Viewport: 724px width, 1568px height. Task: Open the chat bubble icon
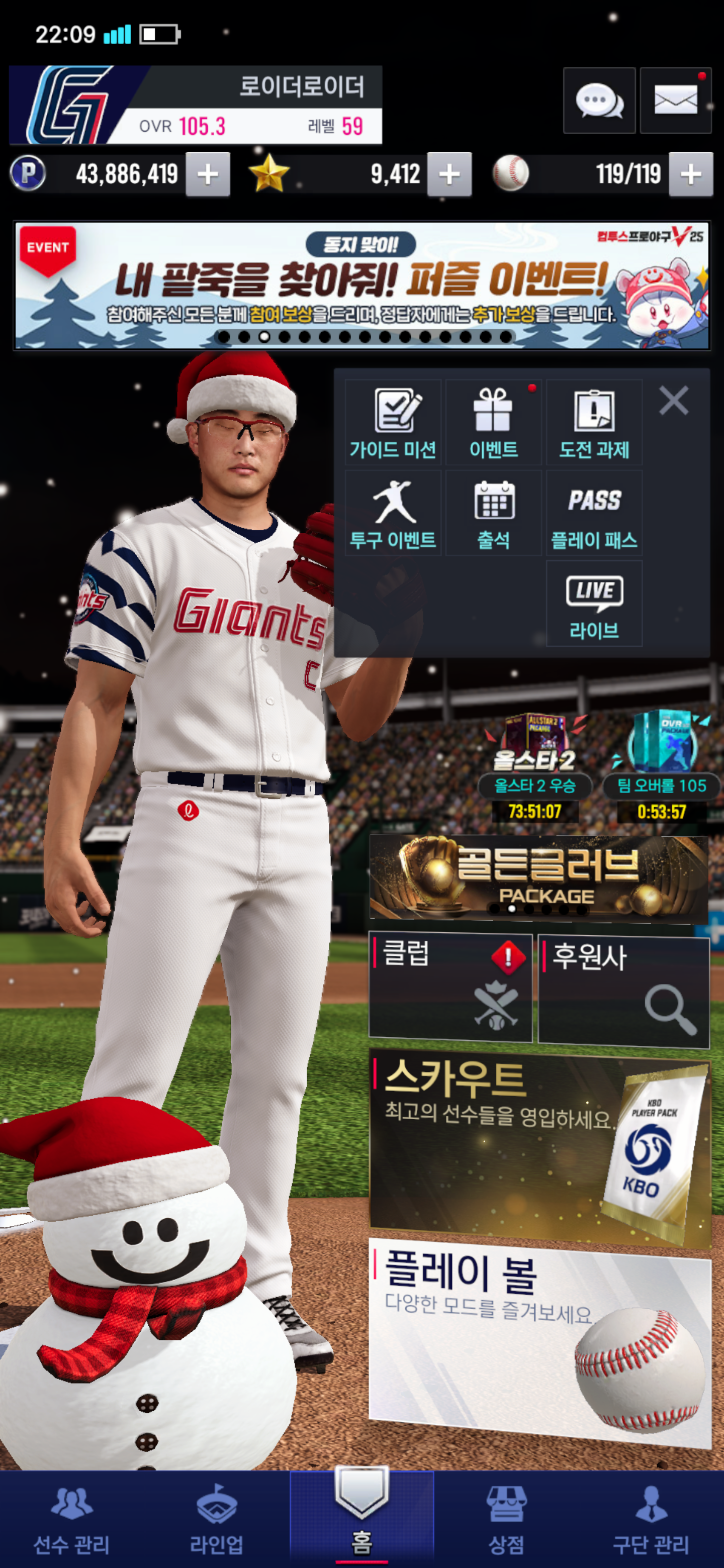pyautogui.click(x=599, y=101)
